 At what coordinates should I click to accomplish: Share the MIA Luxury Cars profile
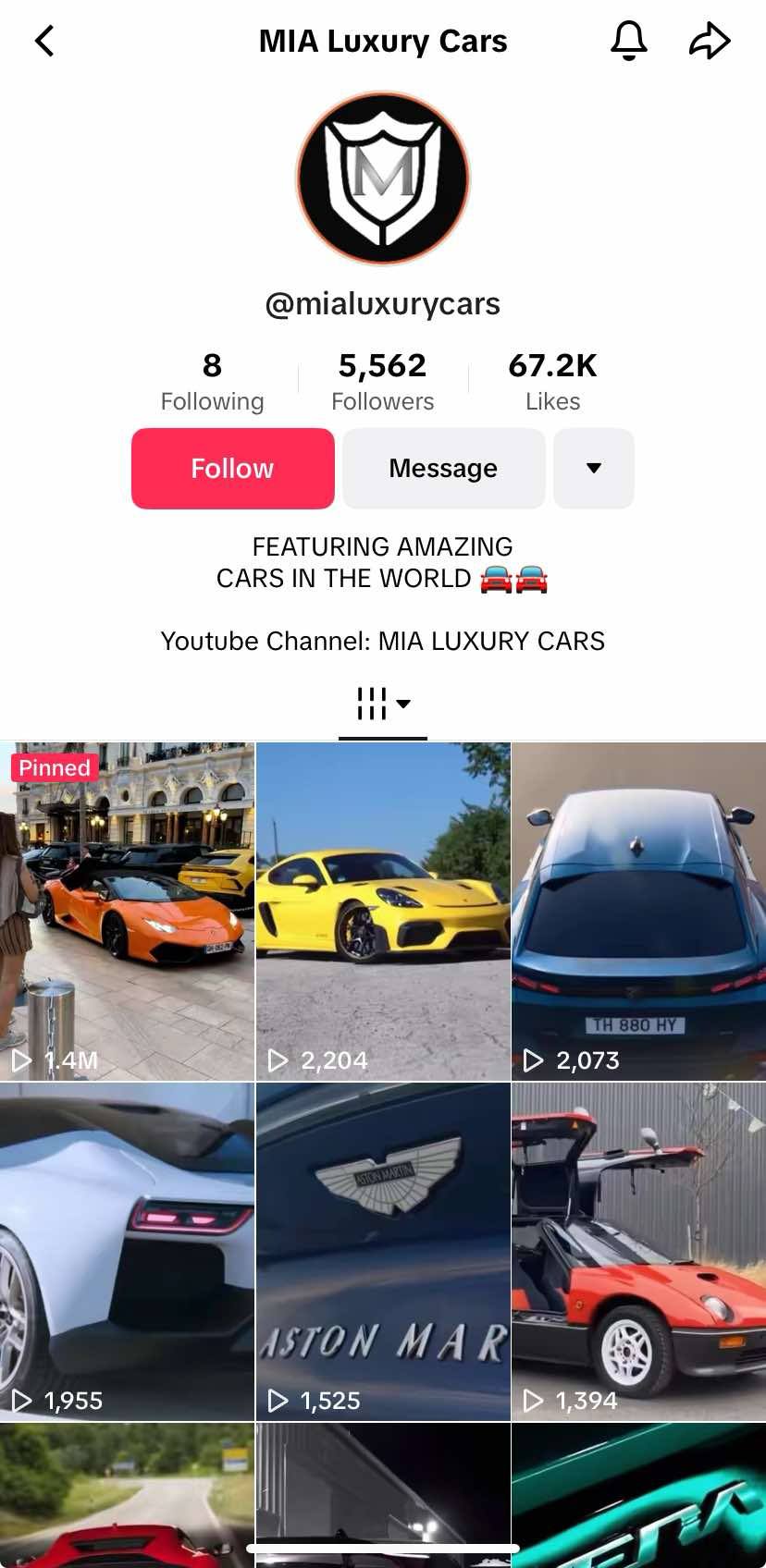pos(710,42)
